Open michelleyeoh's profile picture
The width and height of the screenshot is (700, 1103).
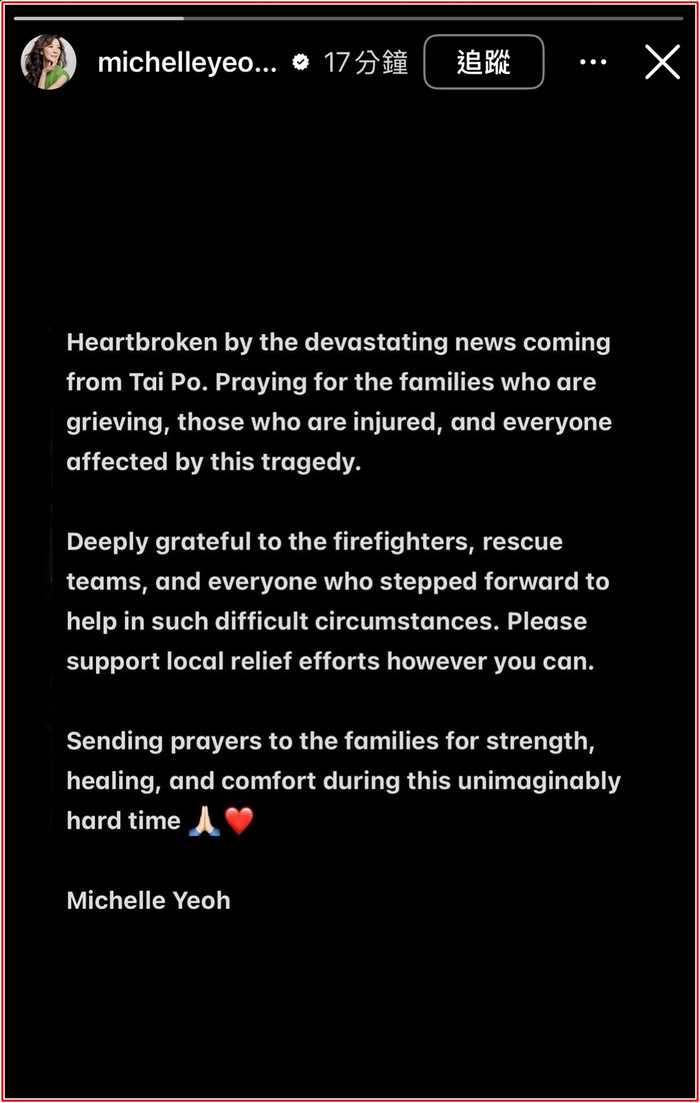pyautogui.click(x=48, y=62)
